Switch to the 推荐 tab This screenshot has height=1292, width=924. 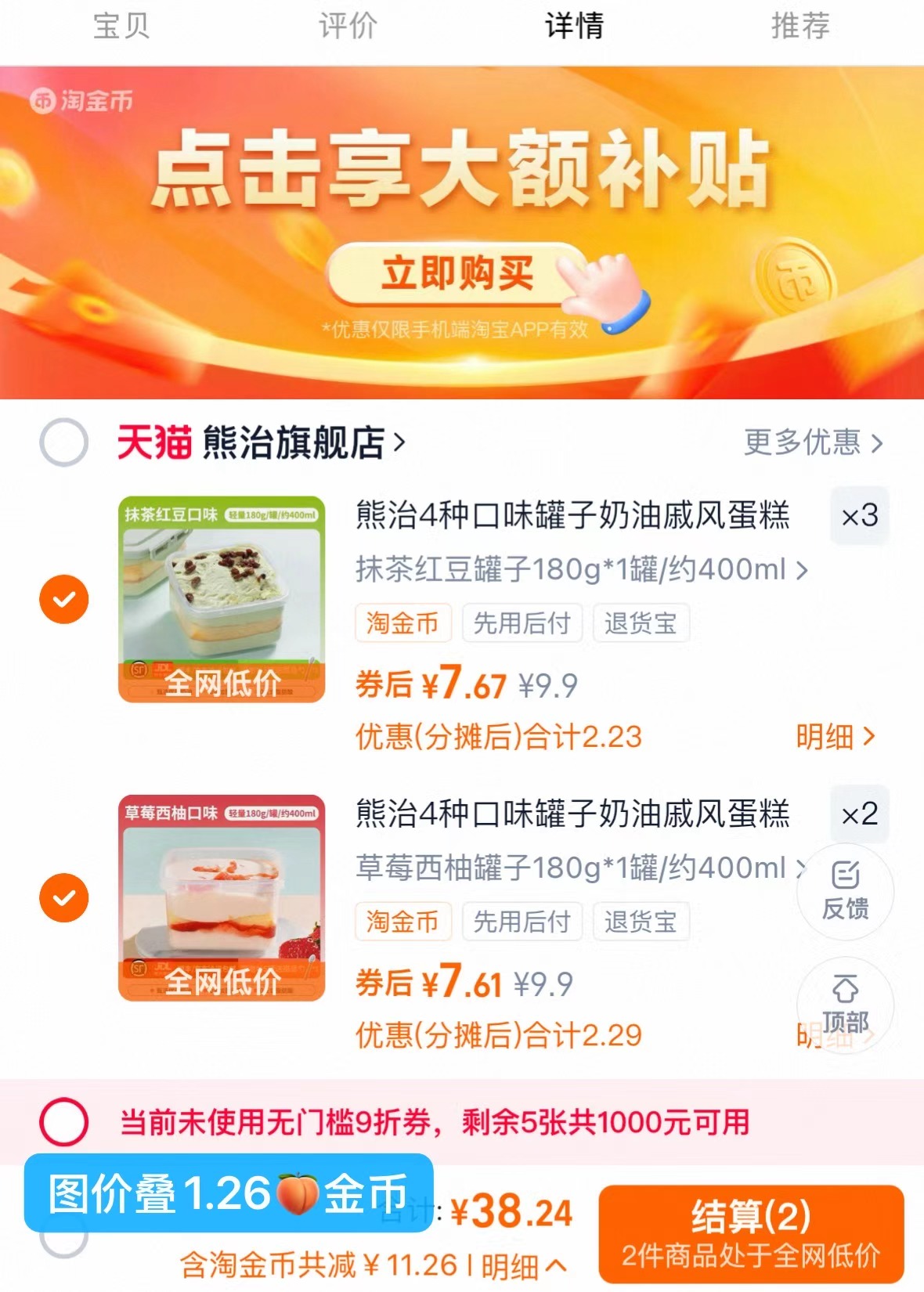coord(798,26)
